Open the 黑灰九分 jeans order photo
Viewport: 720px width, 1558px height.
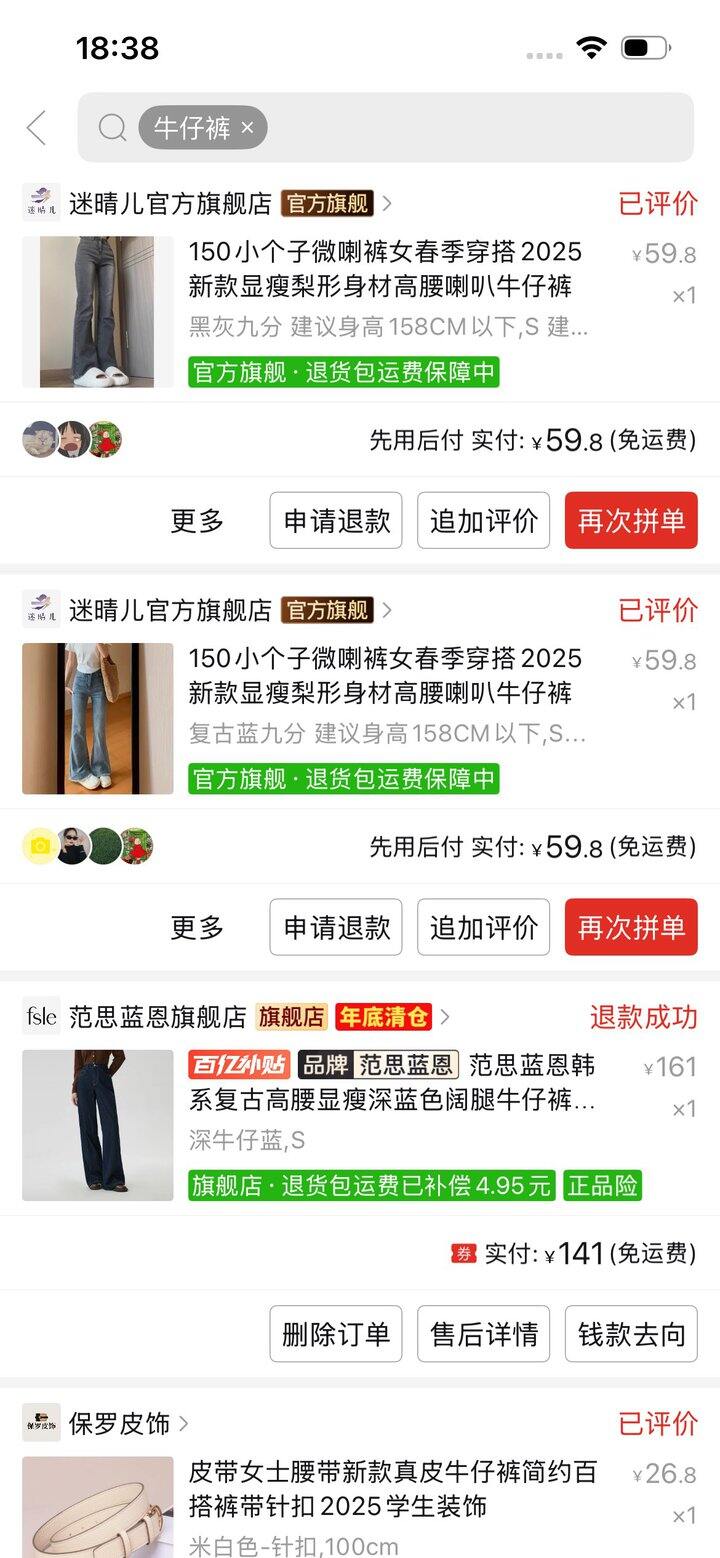[x=98, y=312]
